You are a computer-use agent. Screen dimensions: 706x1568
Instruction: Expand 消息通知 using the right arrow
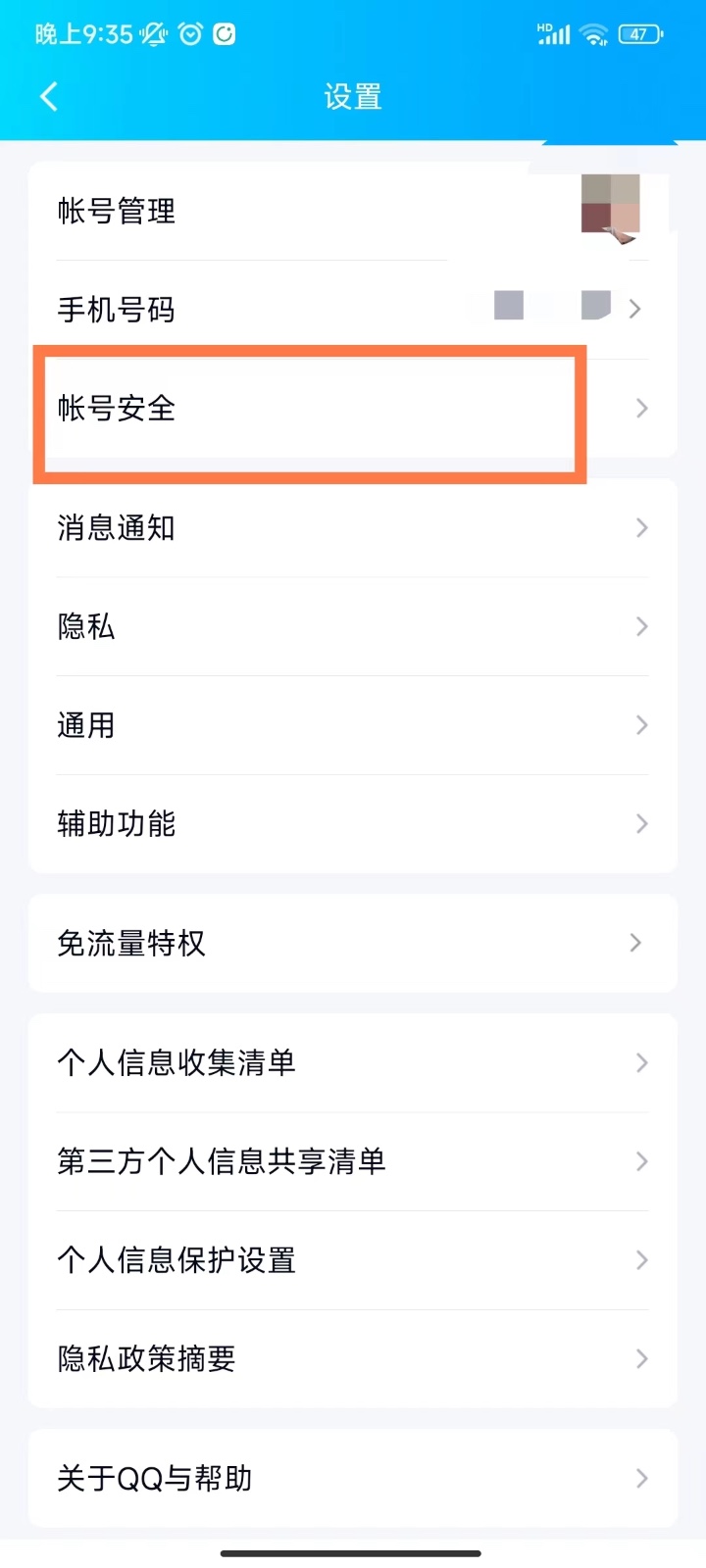[641, 528]
